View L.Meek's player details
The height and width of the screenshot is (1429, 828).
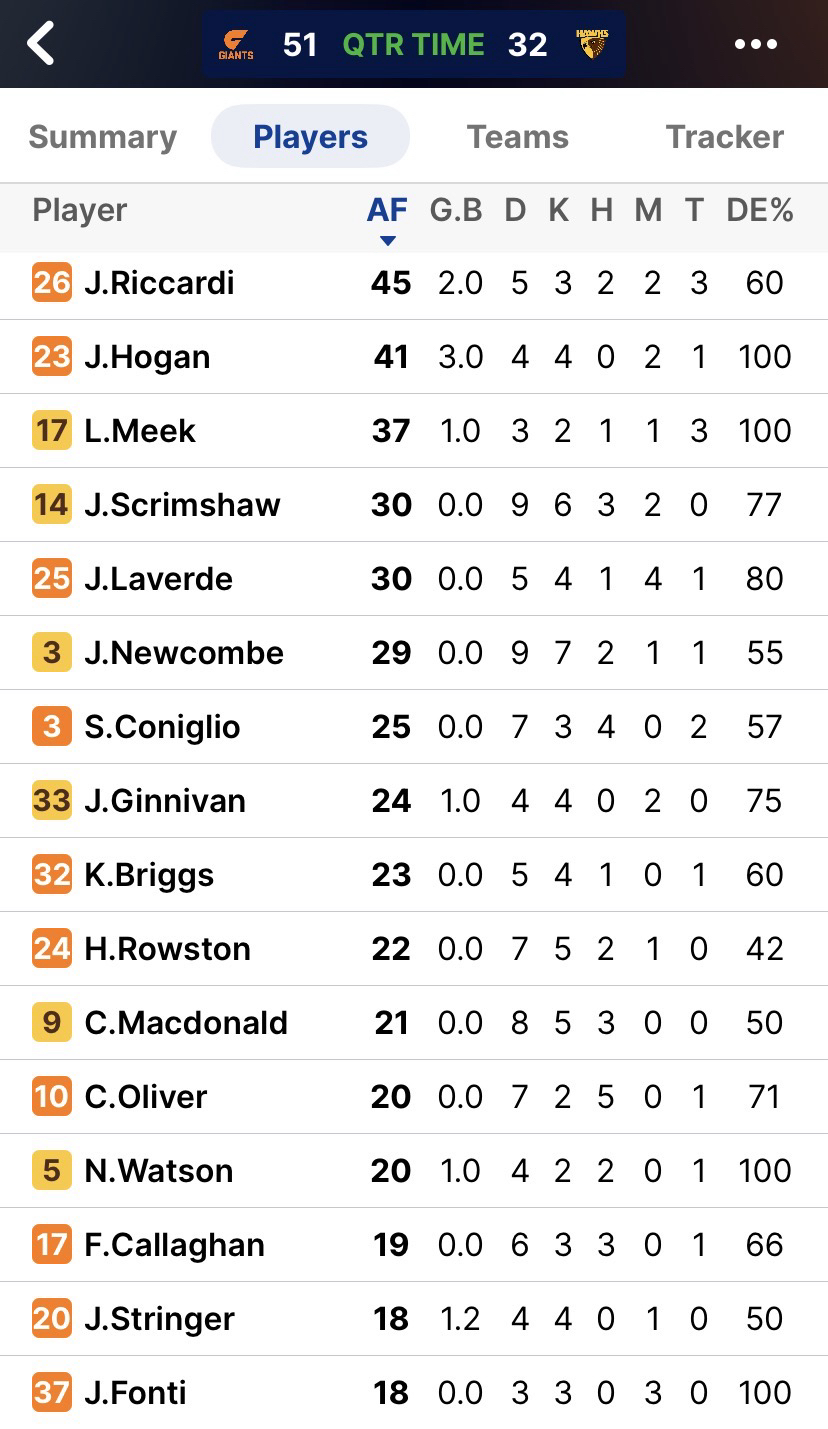click(140, 431)
